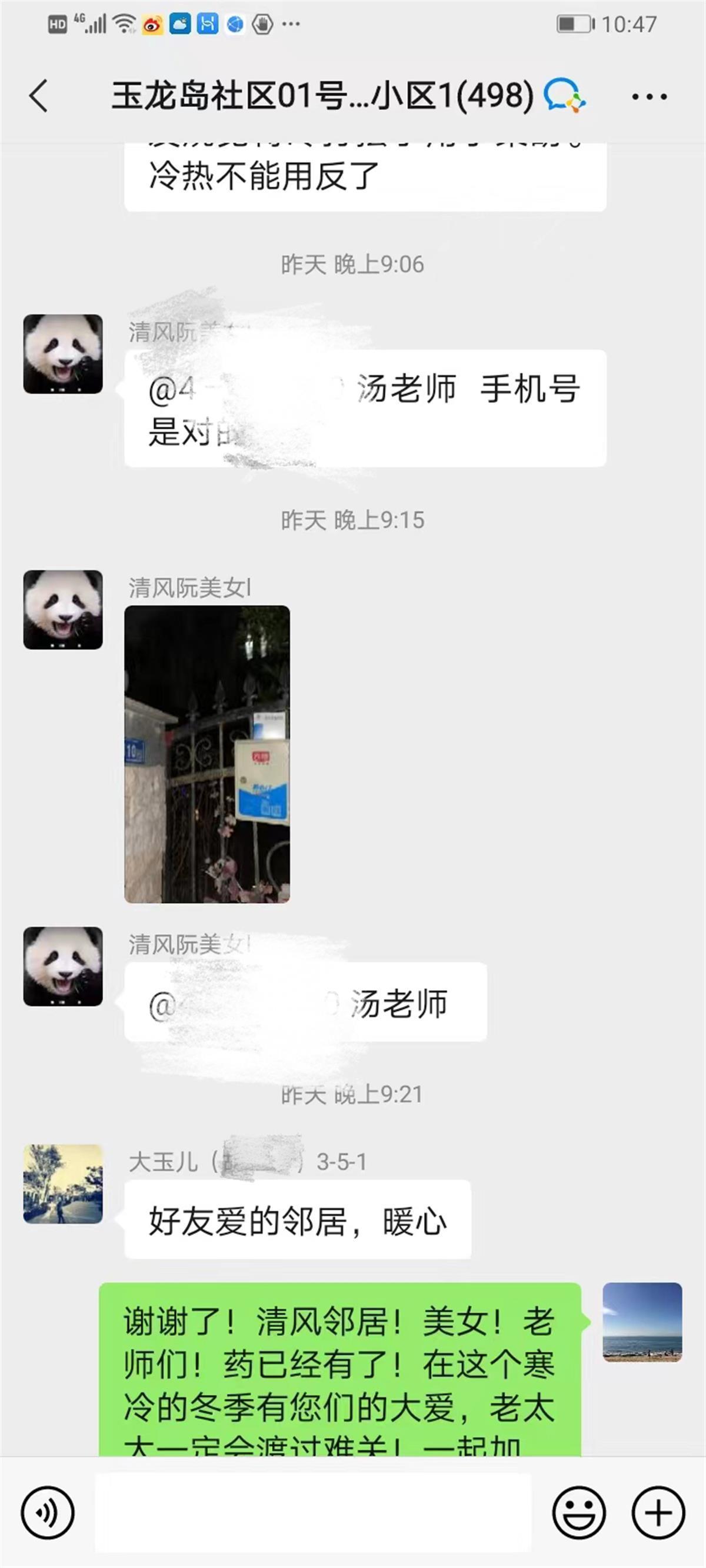View the night gate photo message
The height and width of the screenshot is (1568, 706).
(207, 754)
